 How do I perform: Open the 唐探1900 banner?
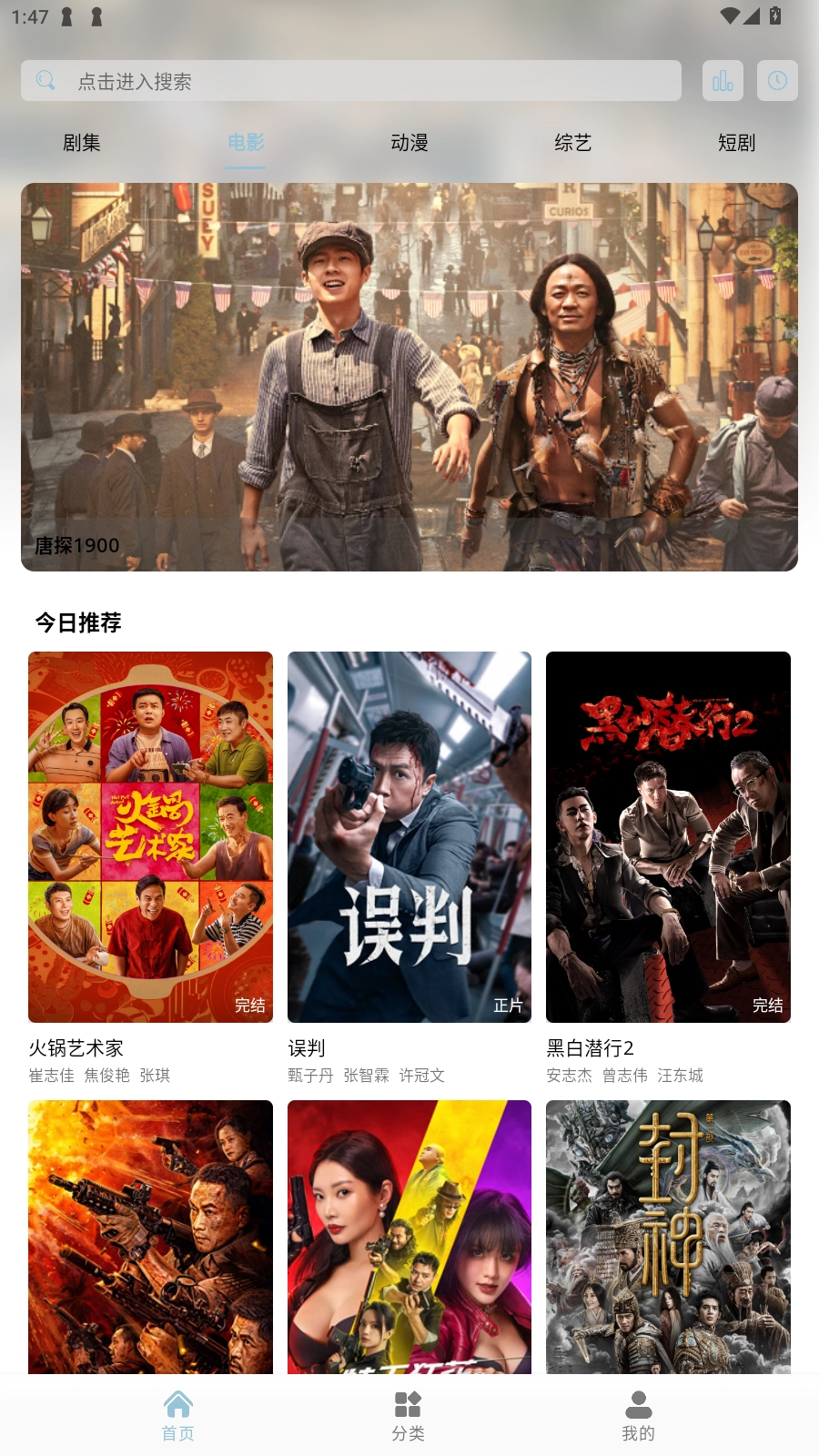coord(409,378)
